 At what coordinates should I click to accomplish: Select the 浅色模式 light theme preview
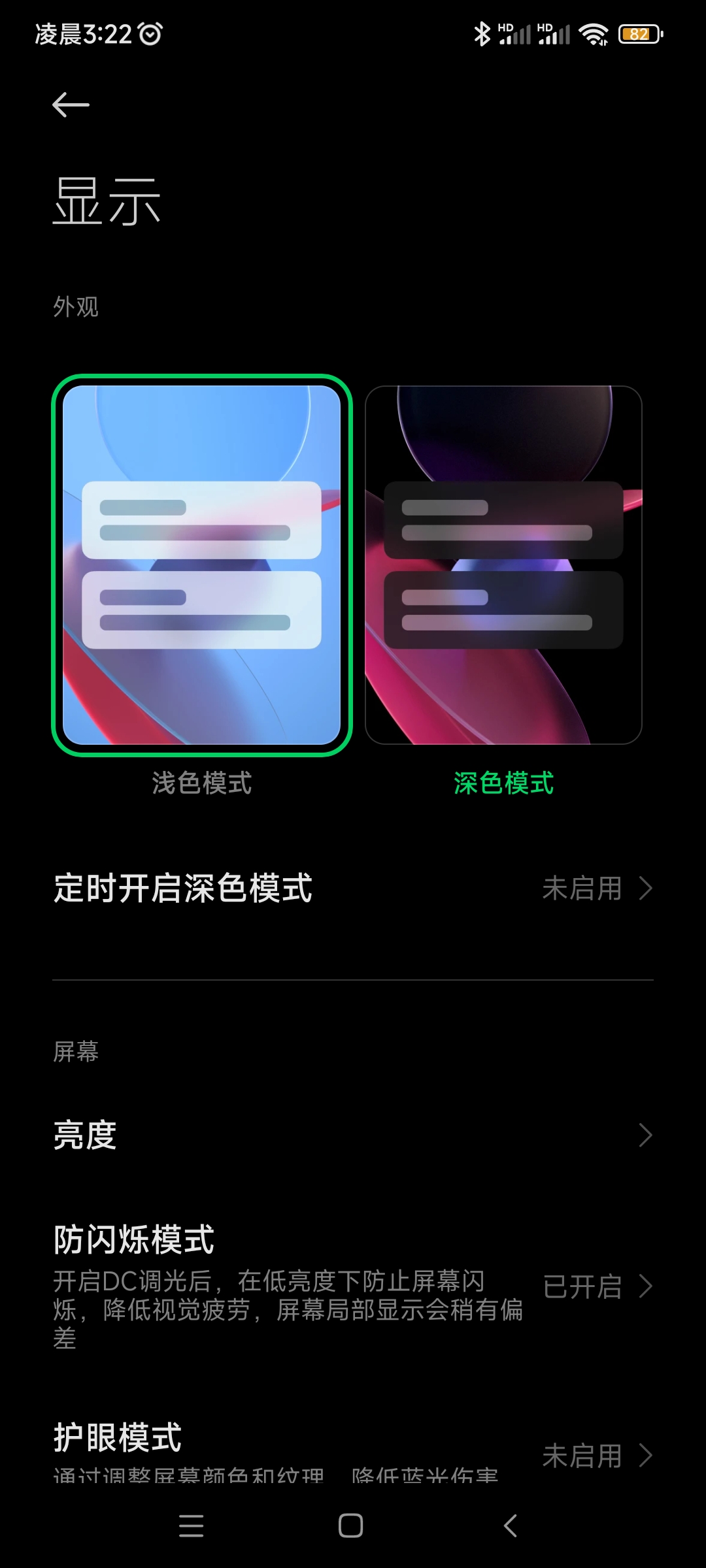202,565
